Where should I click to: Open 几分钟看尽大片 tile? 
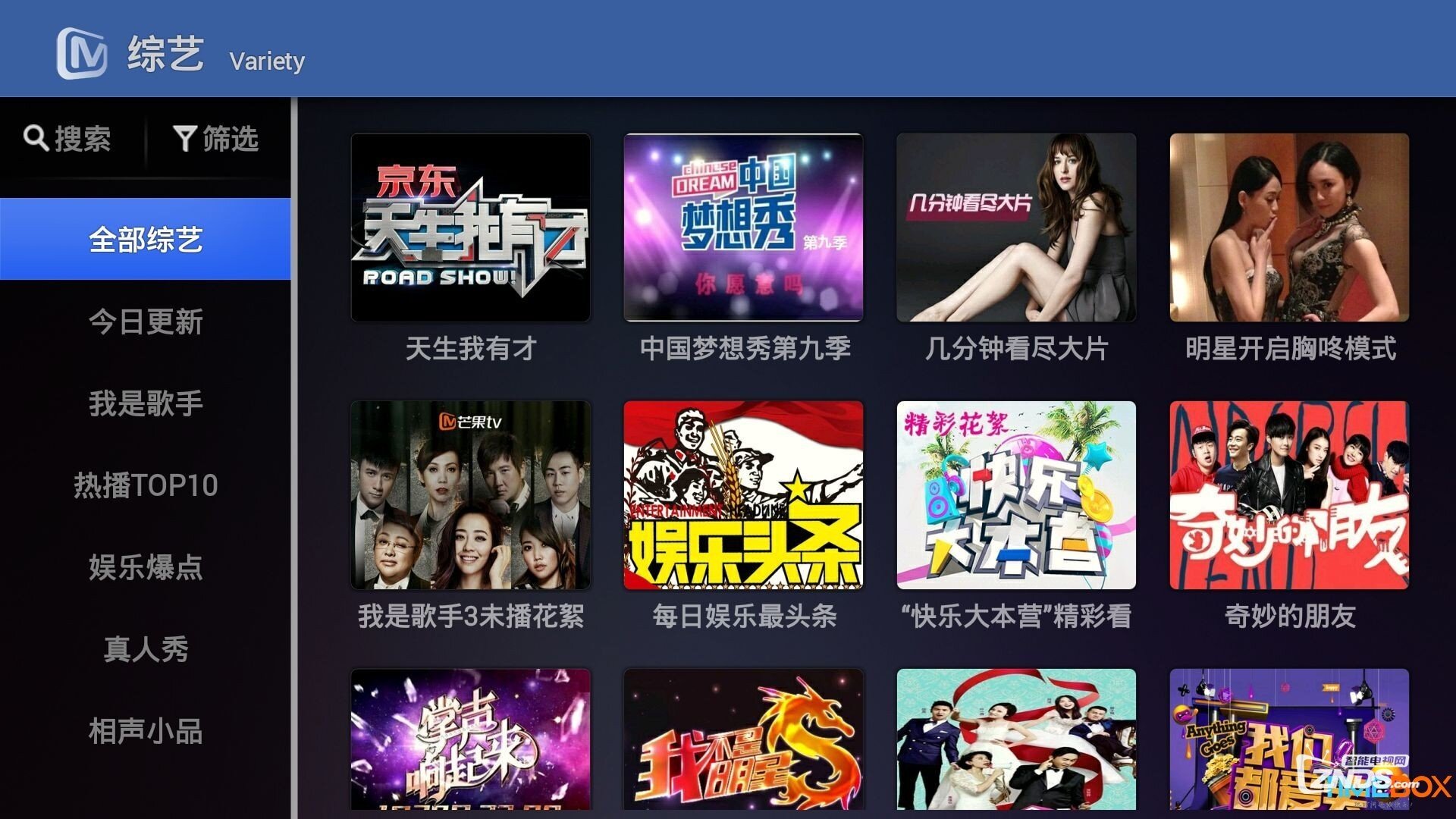click(x=1016, y=227)
